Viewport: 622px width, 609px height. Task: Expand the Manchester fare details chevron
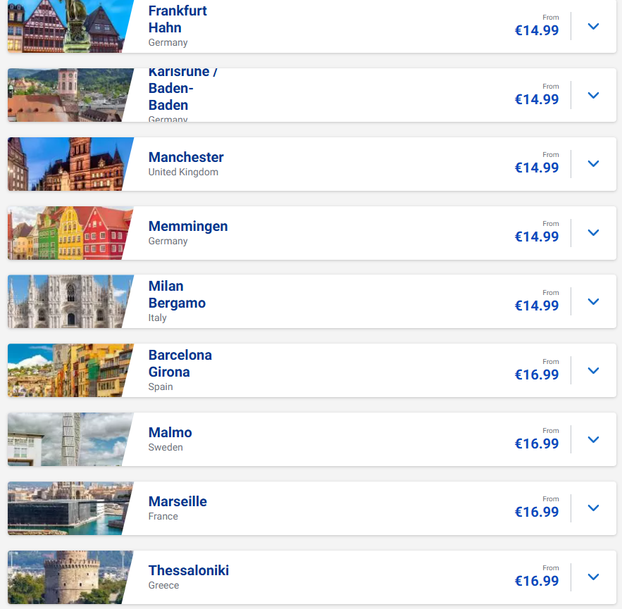(x=593, y=164)
